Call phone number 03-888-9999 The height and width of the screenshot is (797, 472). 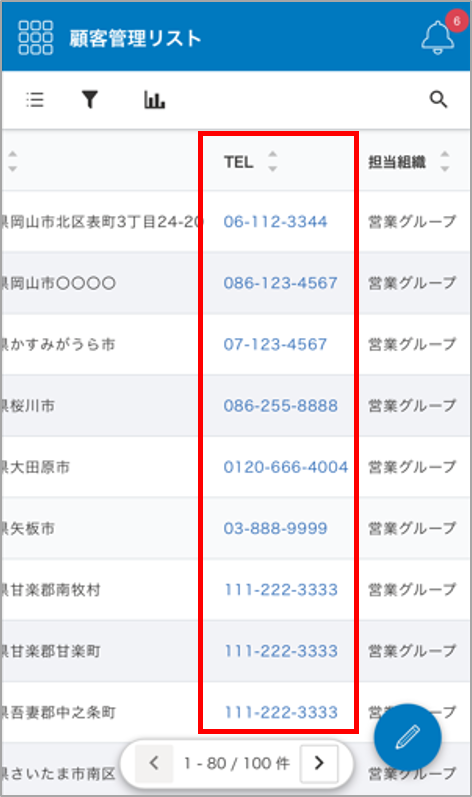pyautogui.click(x=275, y=528)
